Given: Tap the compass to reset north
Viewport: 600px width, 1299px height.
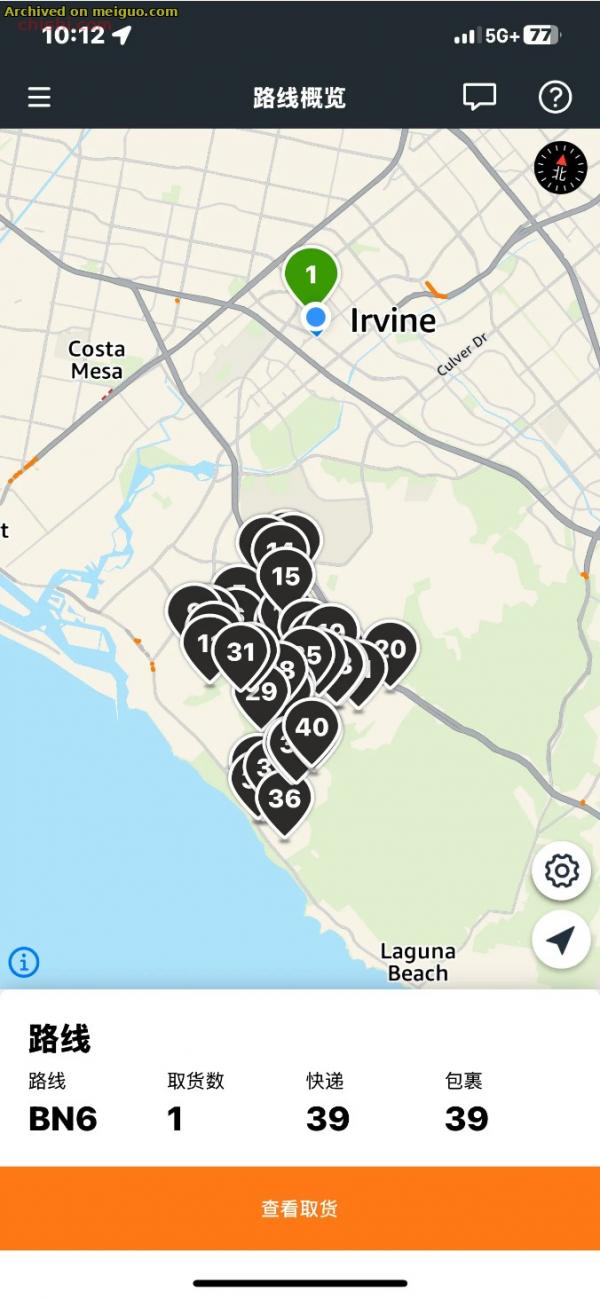Looking at the screenshot, I should tap(561, 168).
